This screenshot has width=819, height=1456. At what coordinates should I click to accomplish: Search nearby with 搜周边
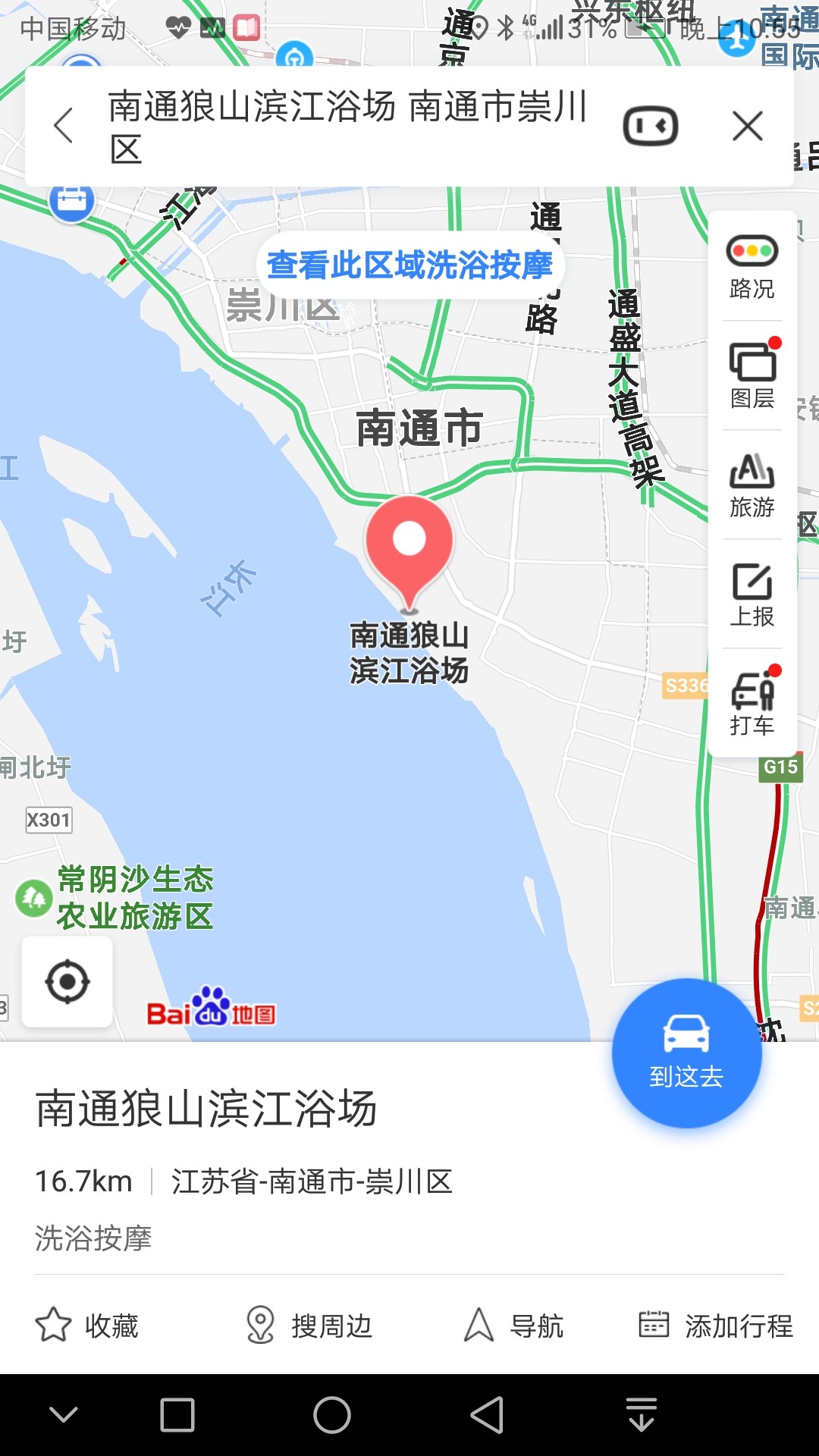click(x=309, y=1326)
